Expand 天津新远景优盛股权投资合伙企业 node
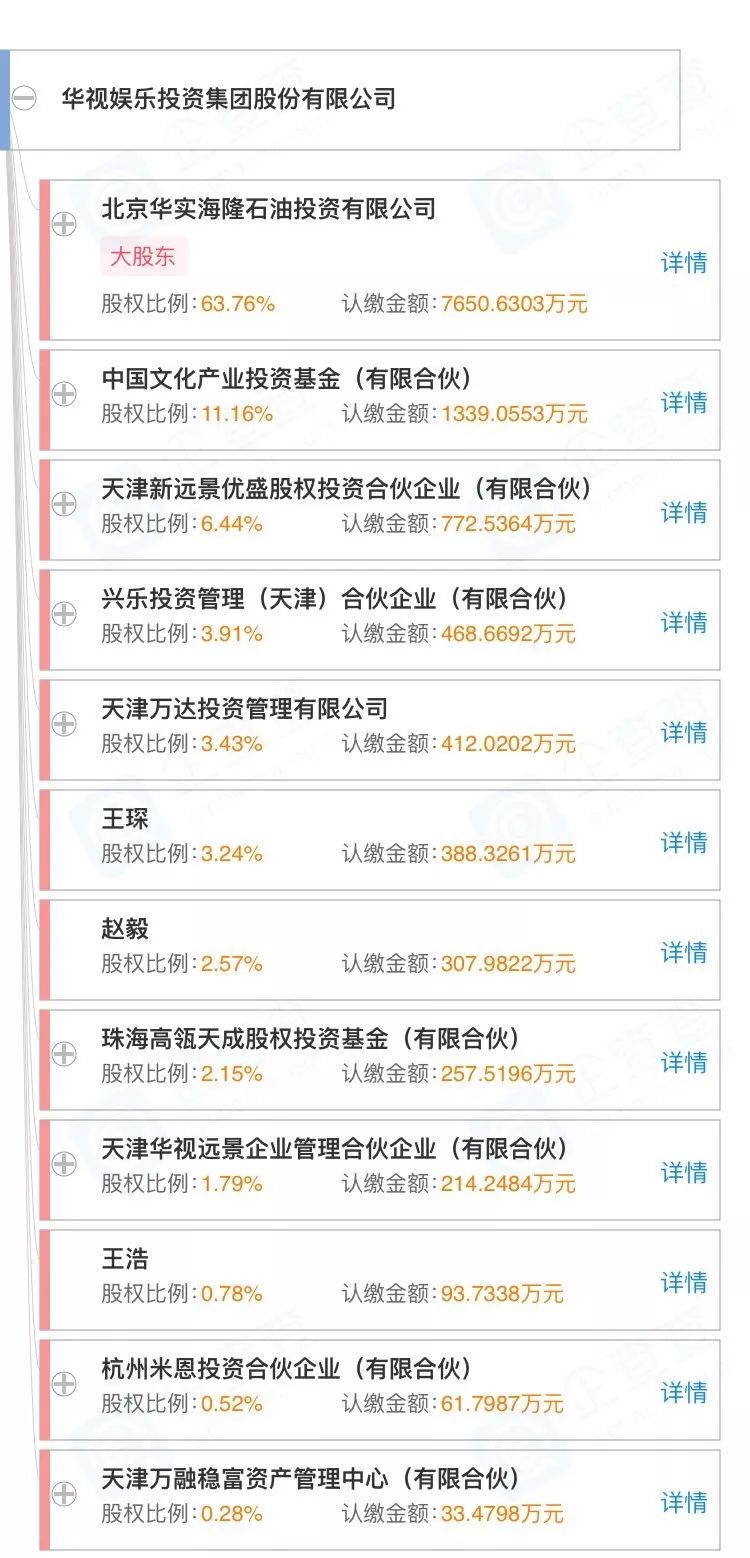Viewport: 750px width, 1558px height. pos(64,504)
